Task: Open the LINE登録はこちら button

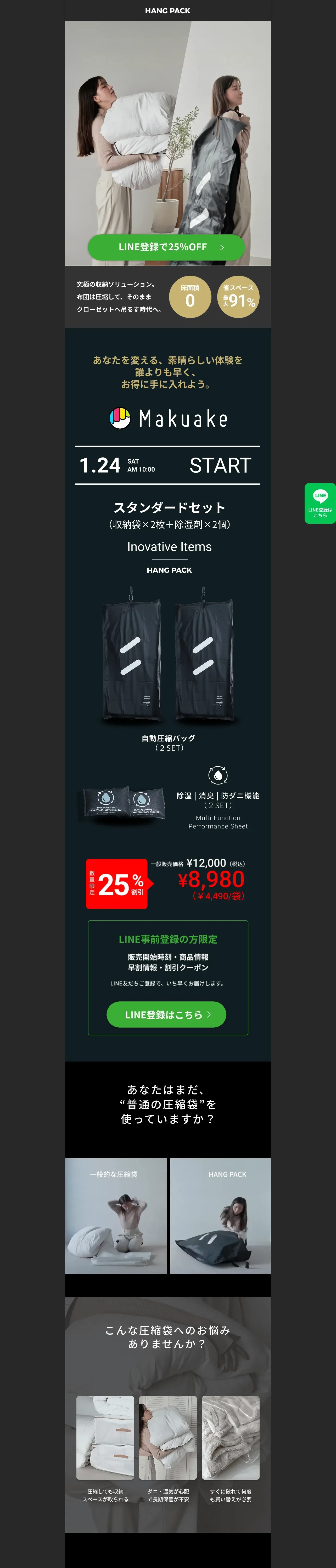Action: [x=166, y=1015]
